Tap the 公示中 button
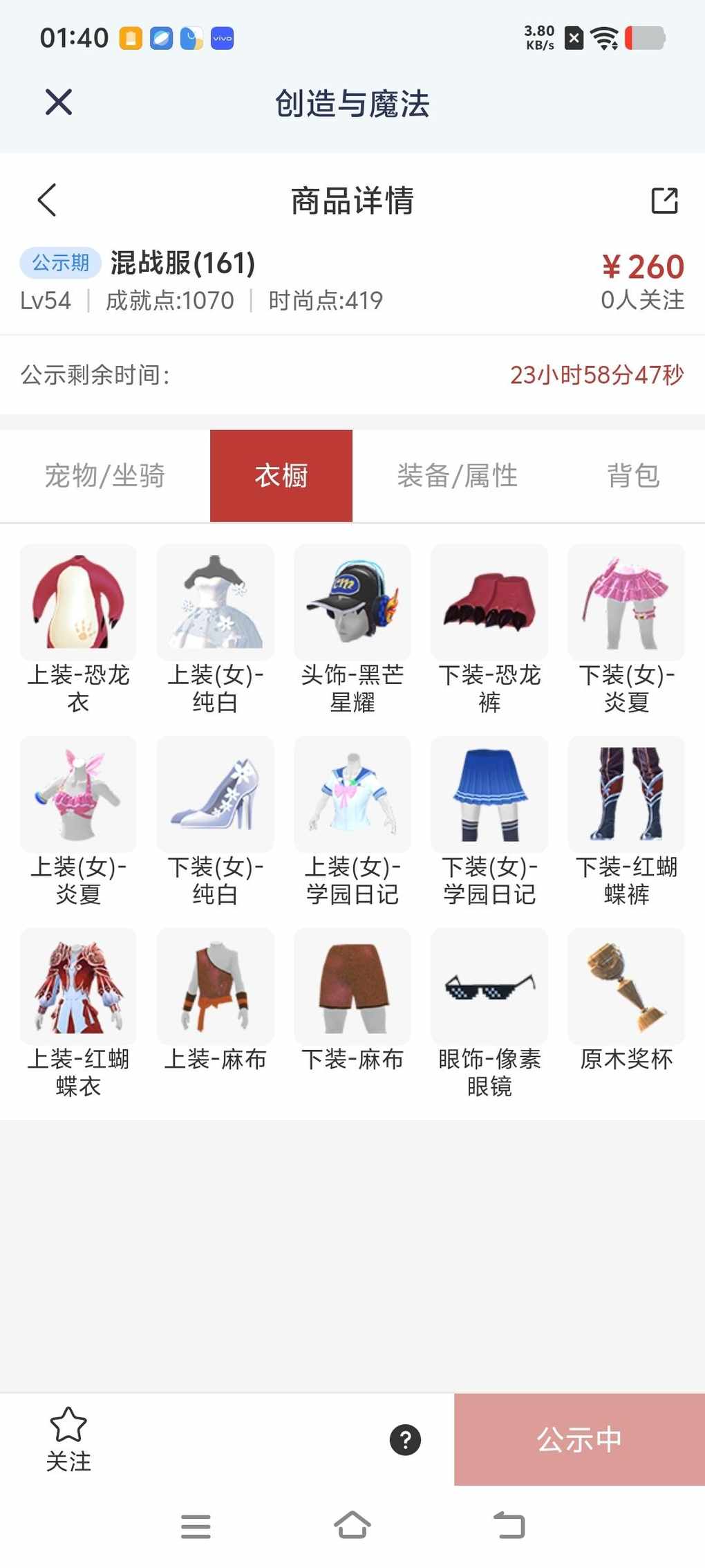The width and height of the screenshot is (705, 1568). 579,1439
